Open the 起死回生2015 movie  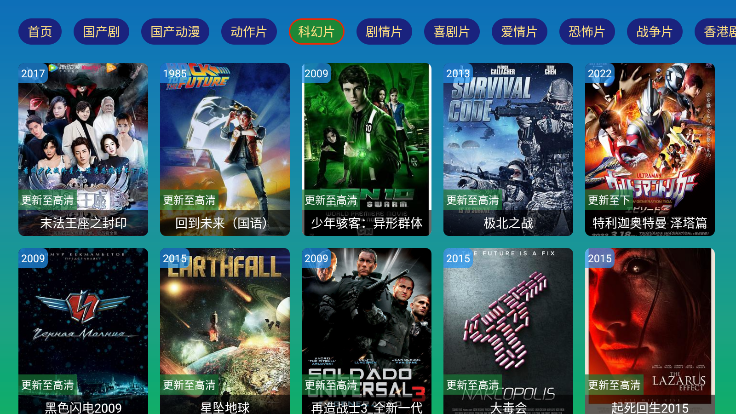coord(650,330)
